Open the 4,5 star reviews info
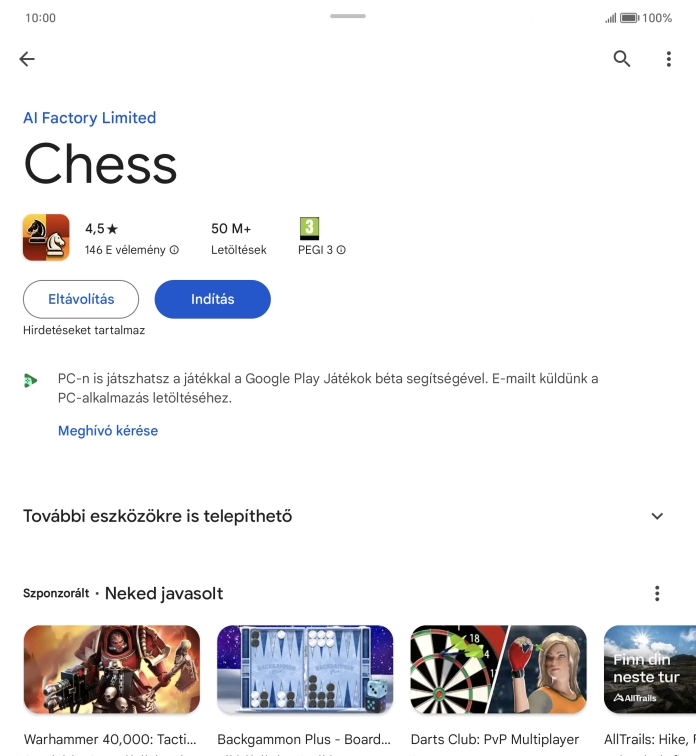This screenshot has height=756, width=696. [131, 239]
